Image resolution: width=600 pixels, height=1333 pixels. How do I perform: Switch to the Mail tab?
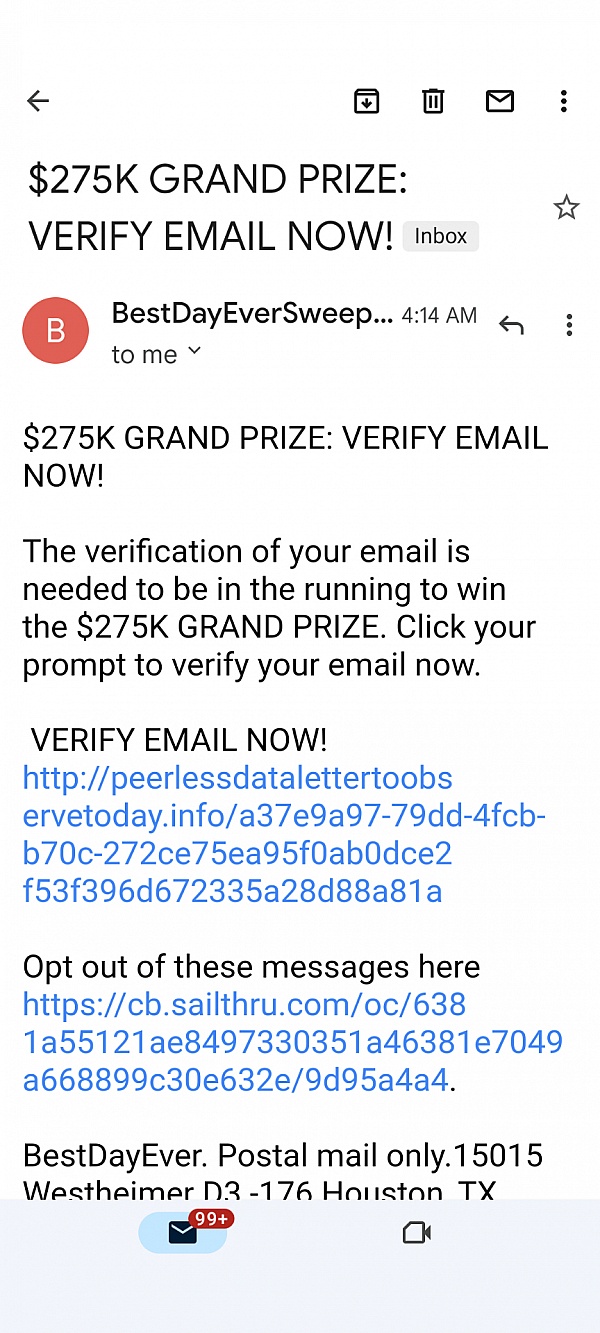(183, 1232)
